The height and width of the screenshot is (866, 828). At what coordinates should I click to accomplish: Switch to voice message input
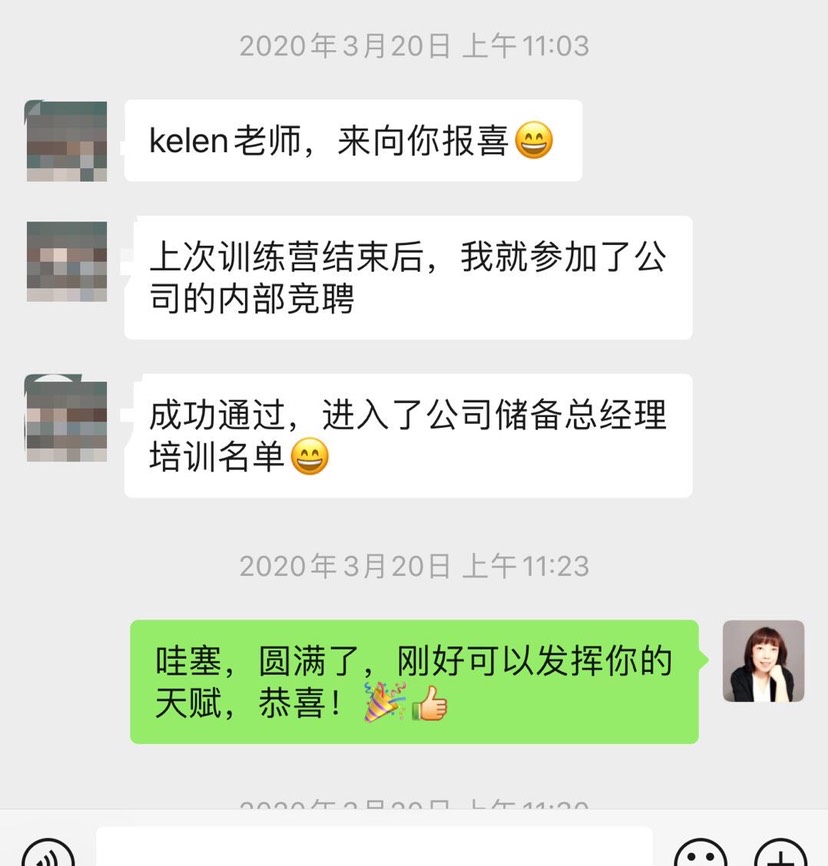click(47, 852)
